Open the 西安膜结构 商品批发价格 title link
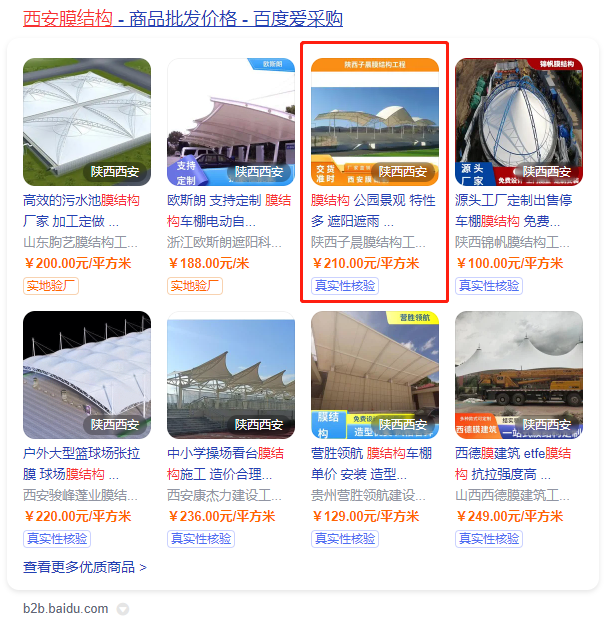The height and width of the screenshot is (619, 613). click(x=183, y=18)
